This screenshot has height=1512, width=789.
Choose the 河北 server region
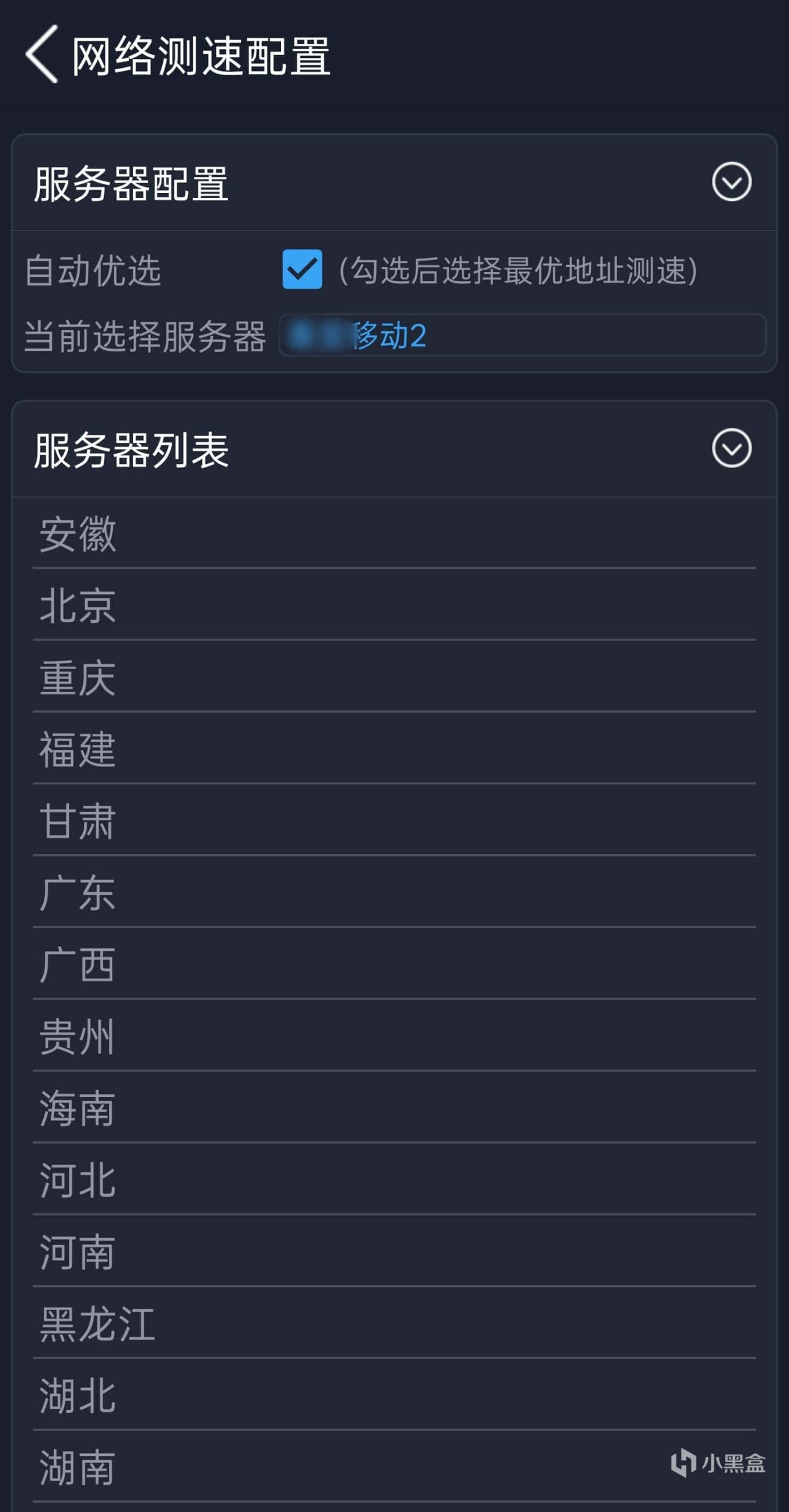[x=78, y=1180]
